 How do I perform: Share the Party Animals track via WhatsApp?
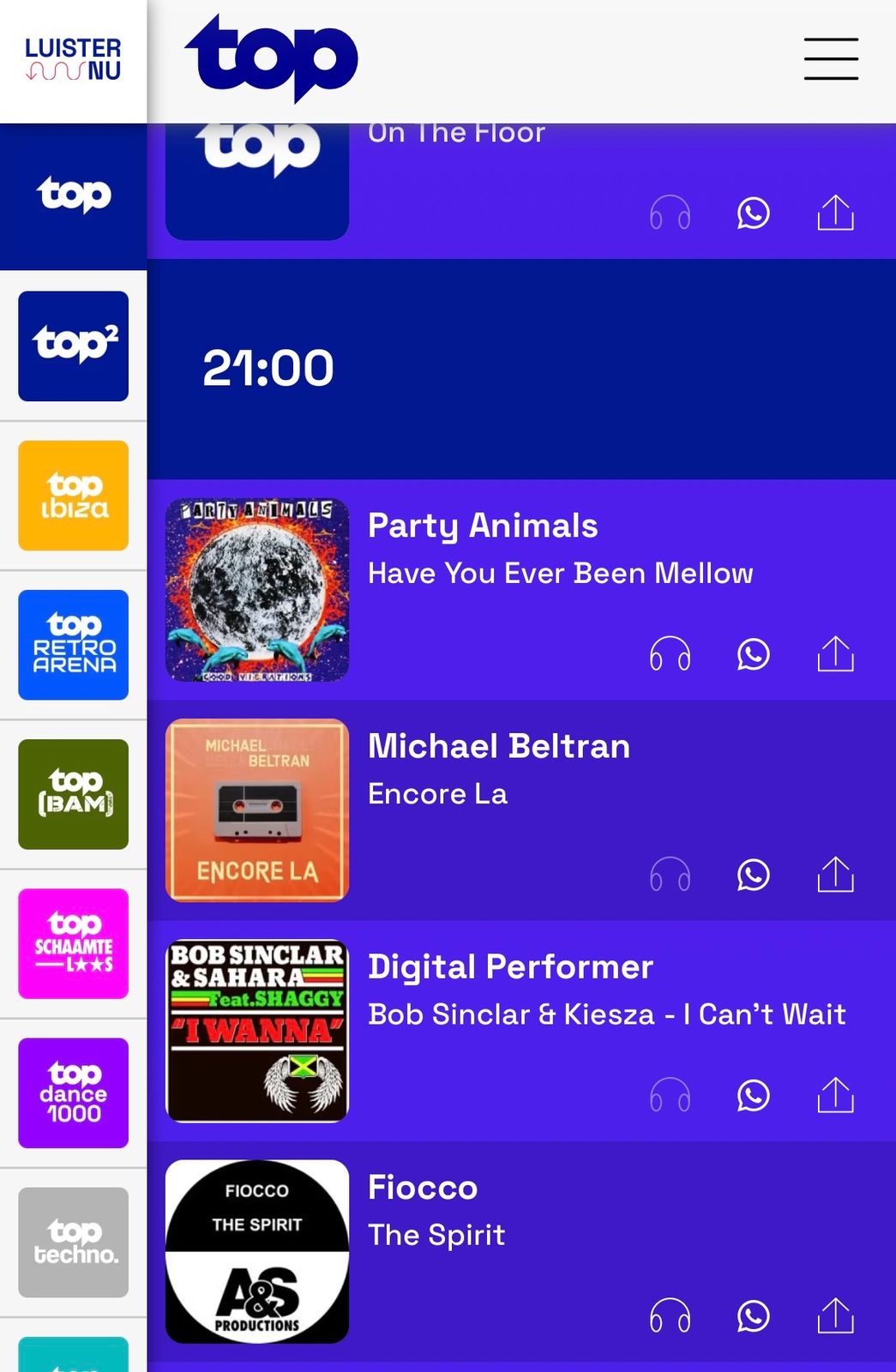pyautogui.click(x=753, y=655)
